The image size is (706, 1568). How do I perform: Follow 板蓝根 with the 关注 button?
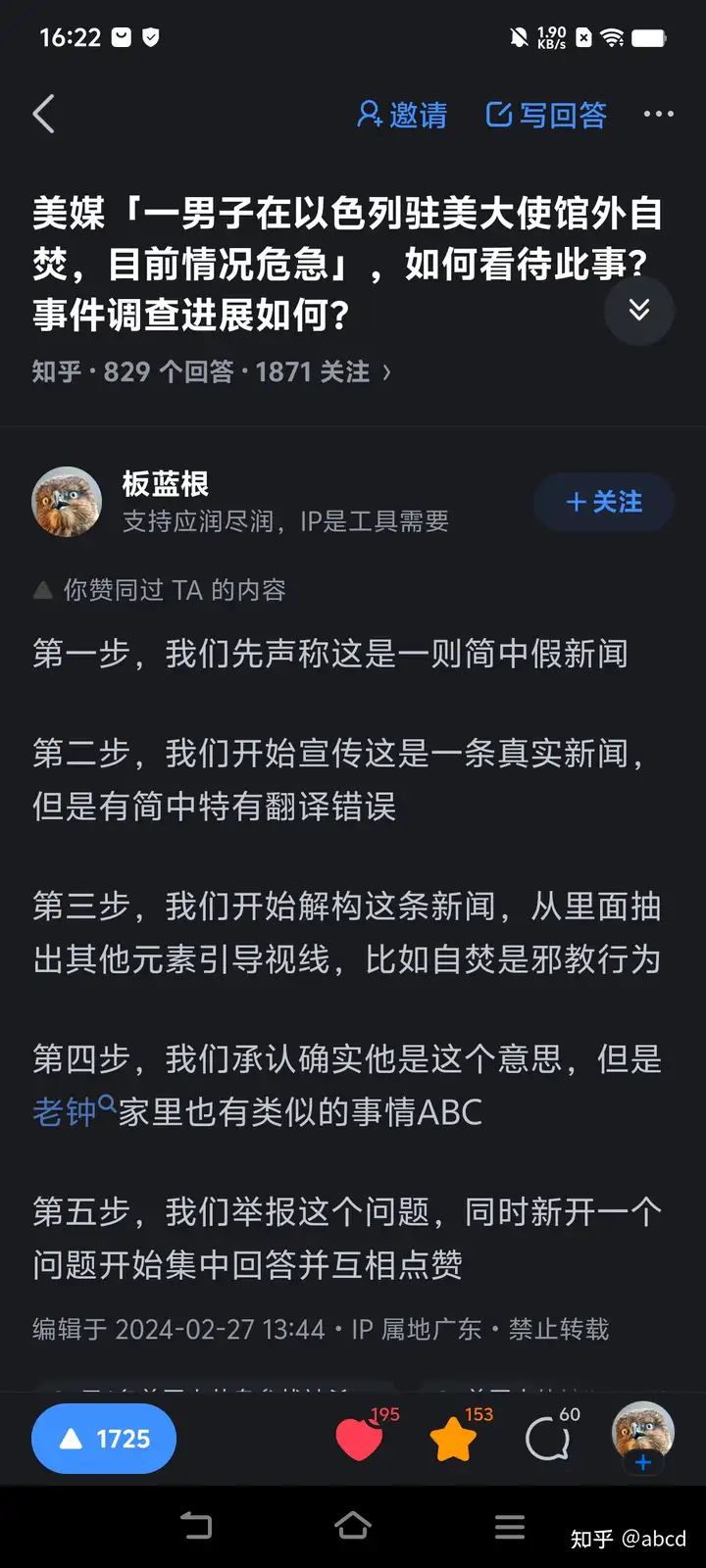pyautogui.click(x=603, y=502)
